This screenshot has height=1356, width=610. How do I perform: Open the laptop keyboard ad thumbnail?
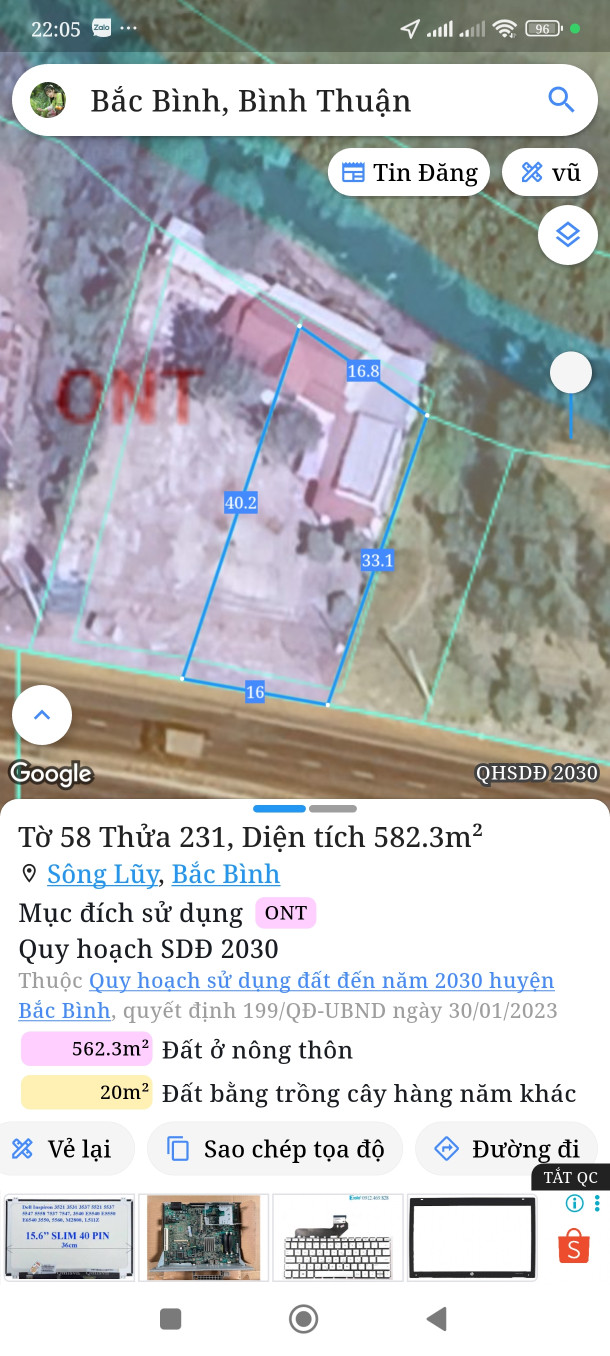(x=337, y=1238)
